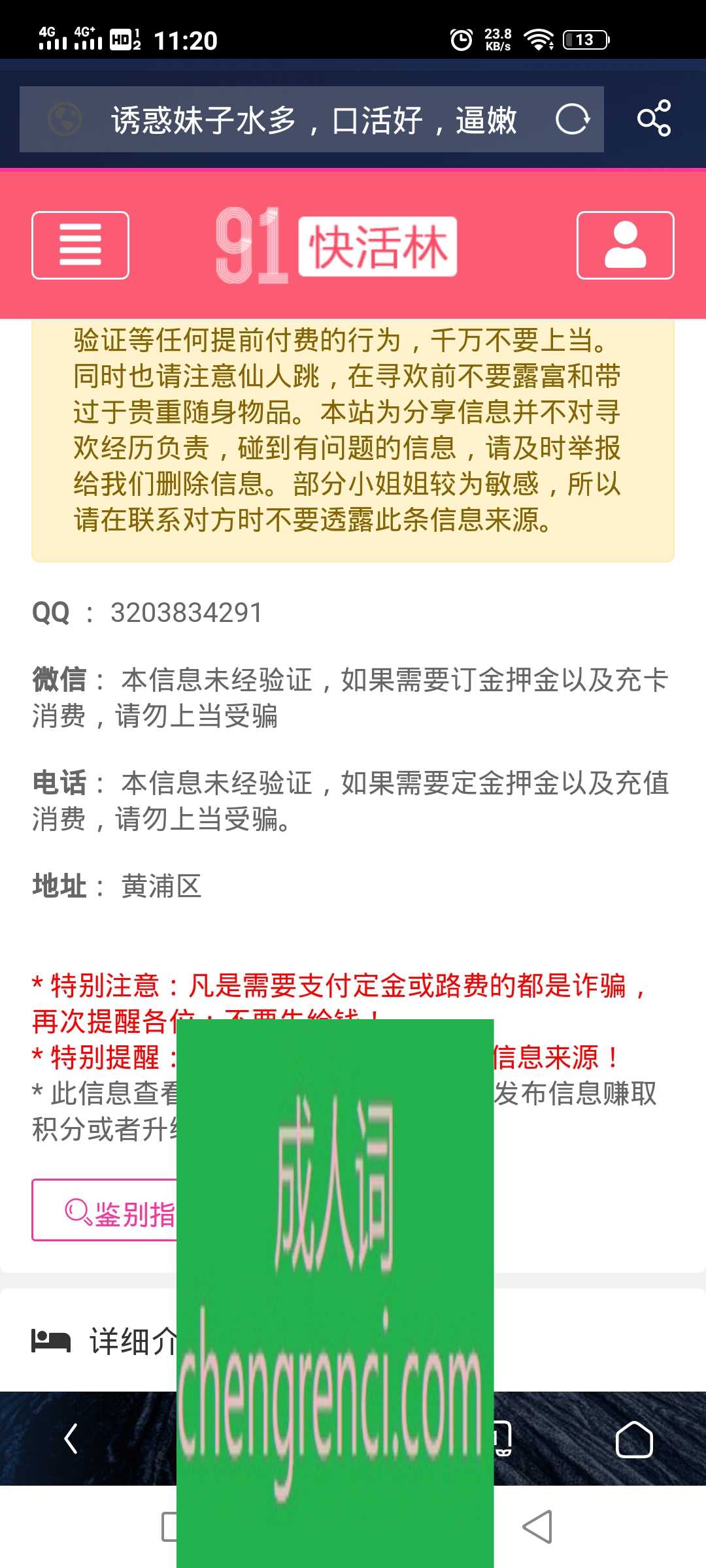Go back with the browser back arrow
The height and width of the screenshot is (1568, 706).
71,1439
